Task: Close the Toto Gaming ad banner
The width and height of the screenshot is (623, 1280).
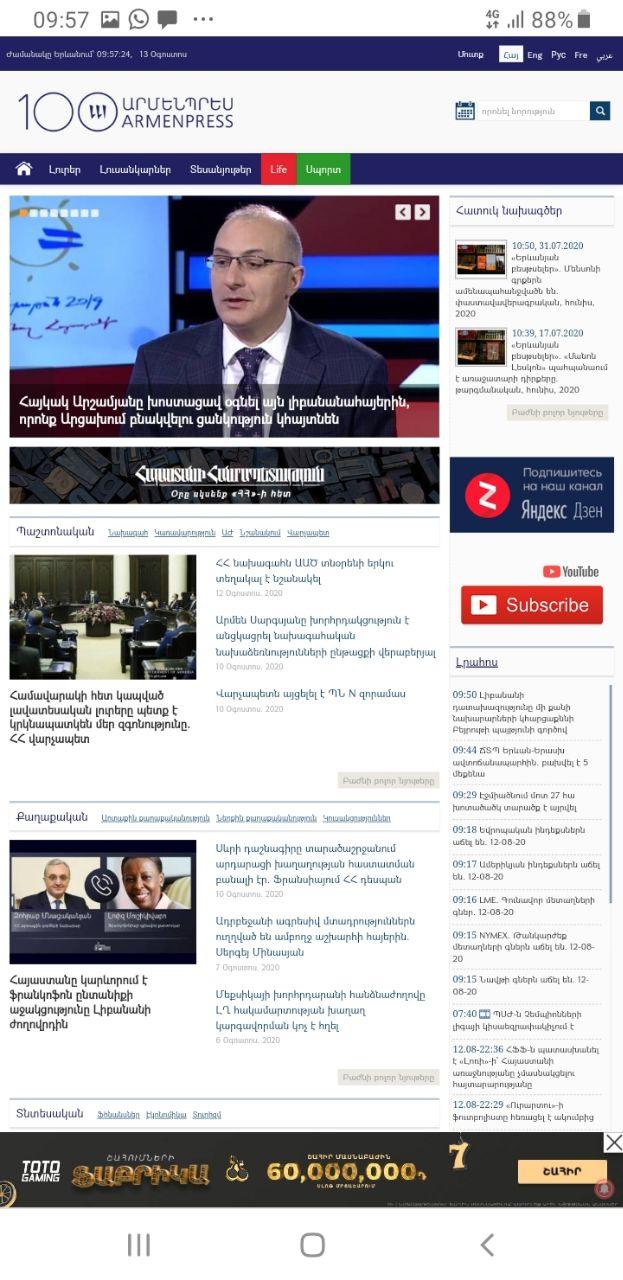Action: pyautogui.click(x=613, y=1142)
